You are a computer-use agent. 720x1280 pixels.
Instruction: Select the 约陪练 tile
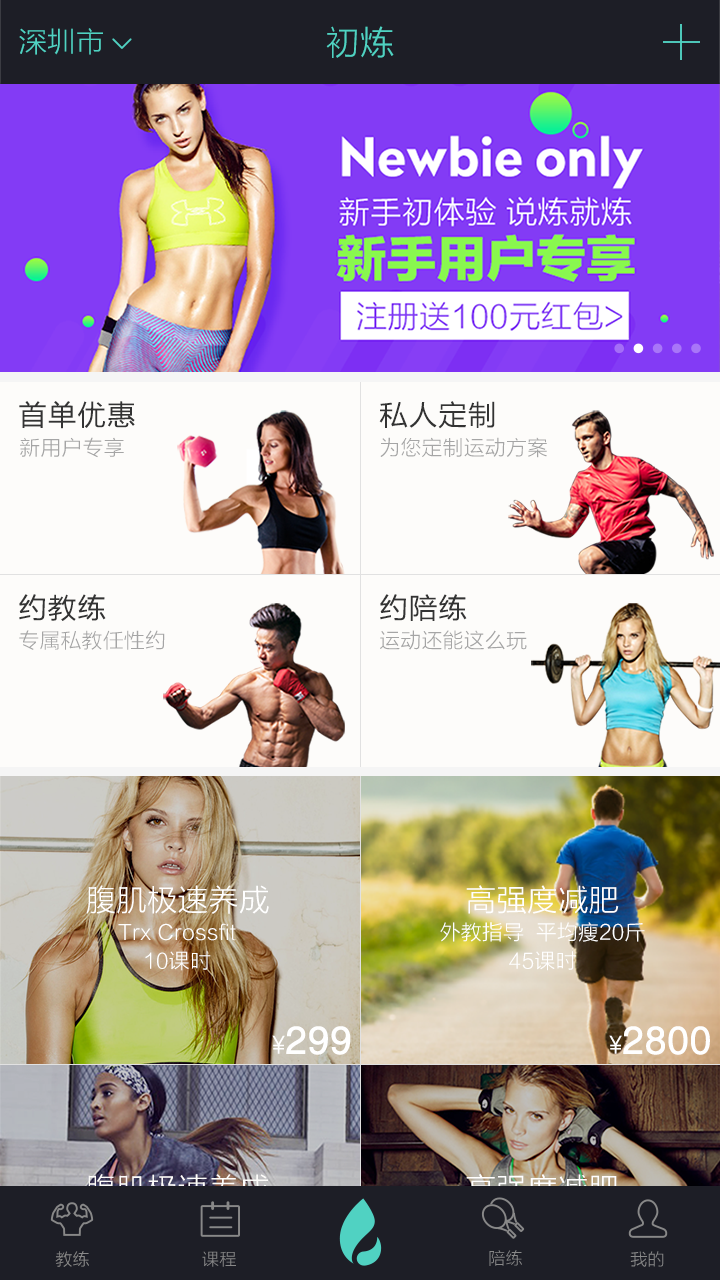pos(540,671)
